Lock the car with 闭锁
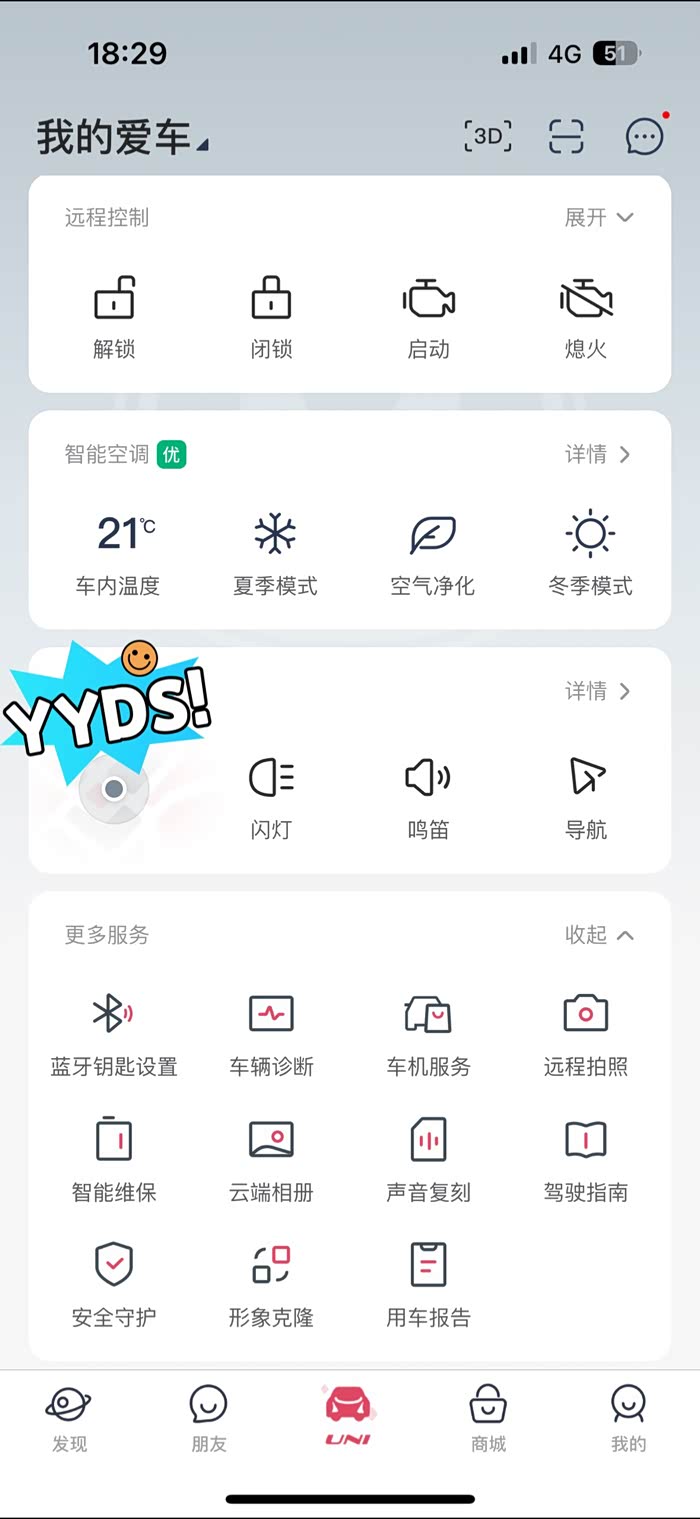700x1519 pixels. point(271,317)
